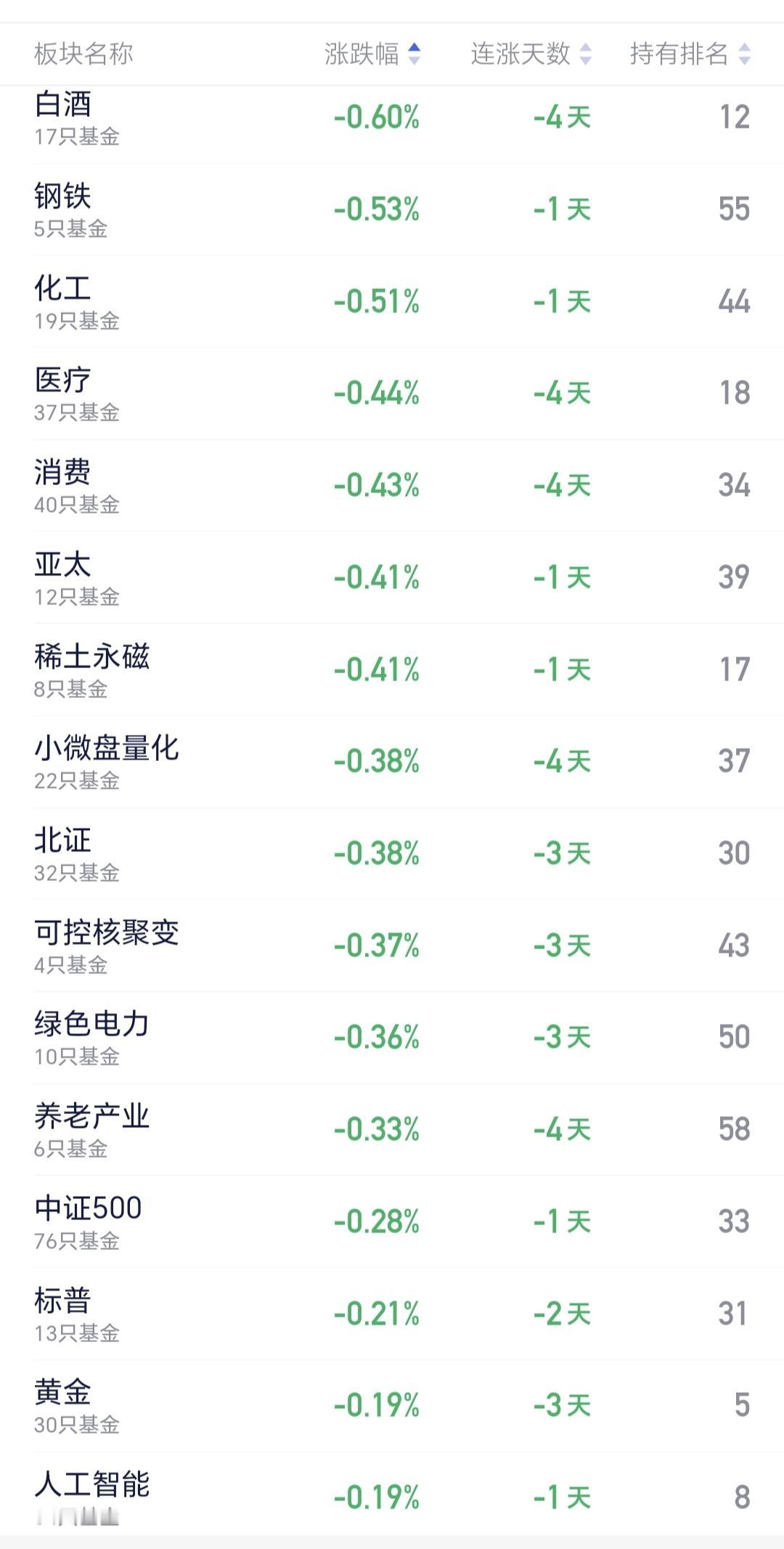Viewport: 784px width, 1549px height.
Task: Click the 涨跌幅 column header label
Action: (x=363, y=52)
